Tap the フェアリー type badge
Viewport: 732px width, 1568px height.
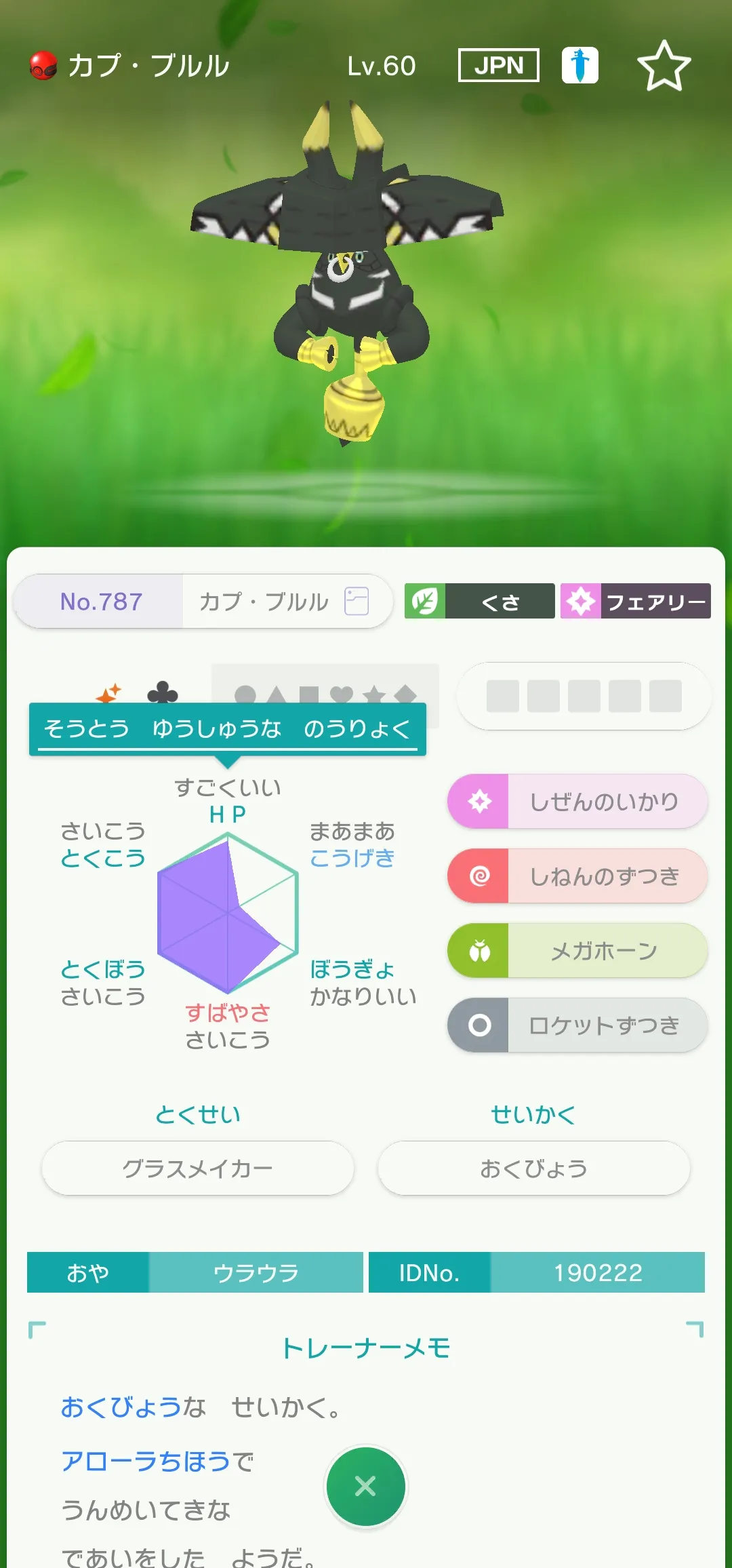(x=636, y=601)
